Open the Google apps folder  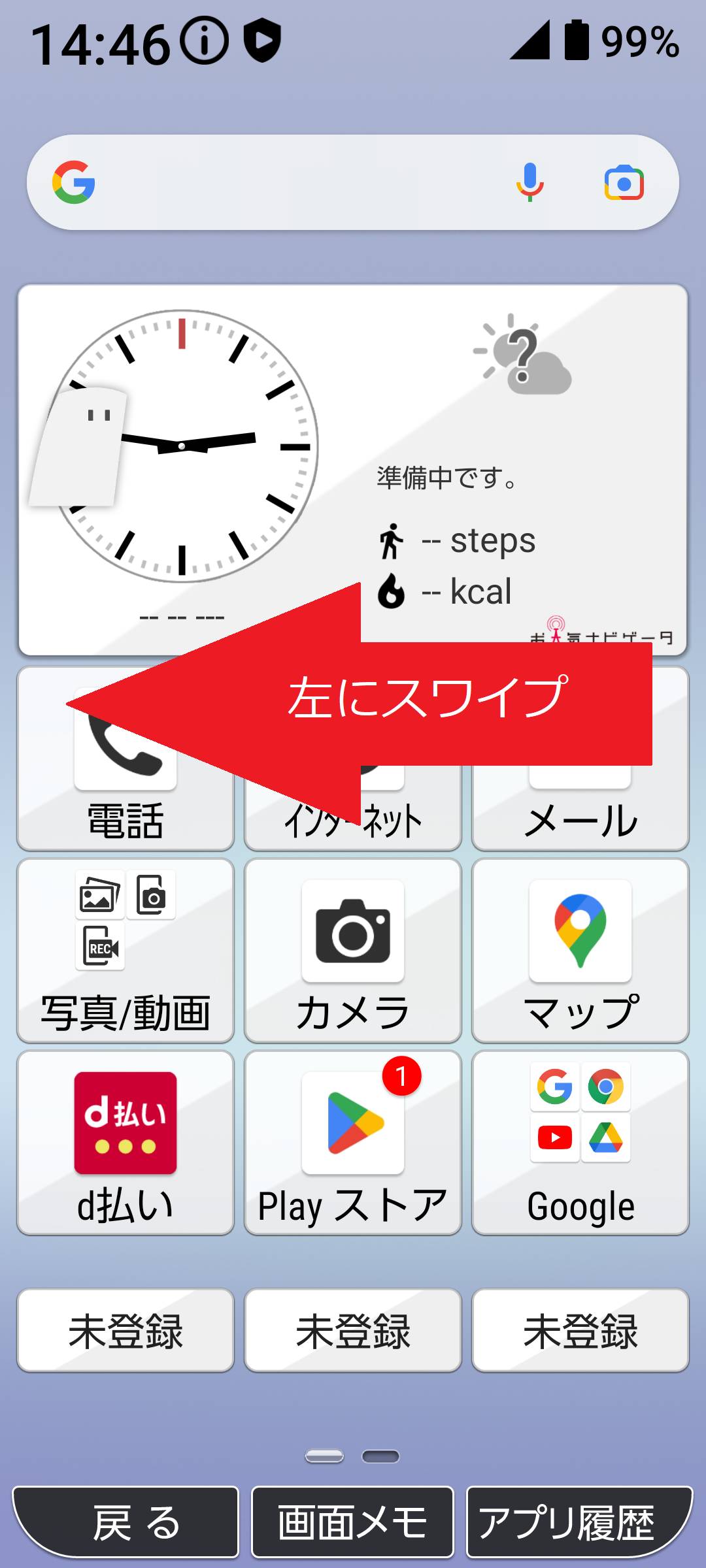(580, 1143)
